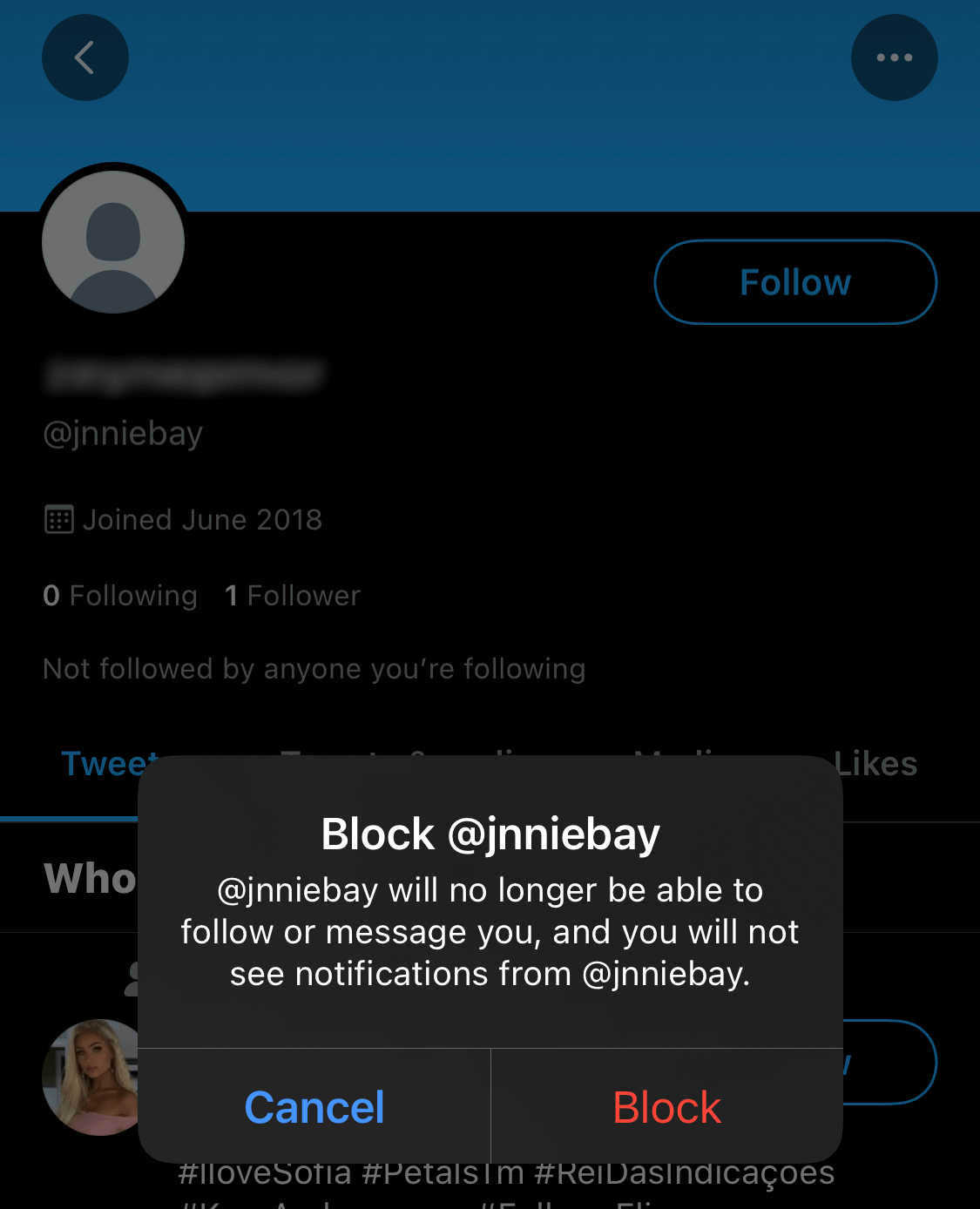The image size is (980, 1209).
Task: Confirm blocking @jnniebay
Action: (666, 1106)
